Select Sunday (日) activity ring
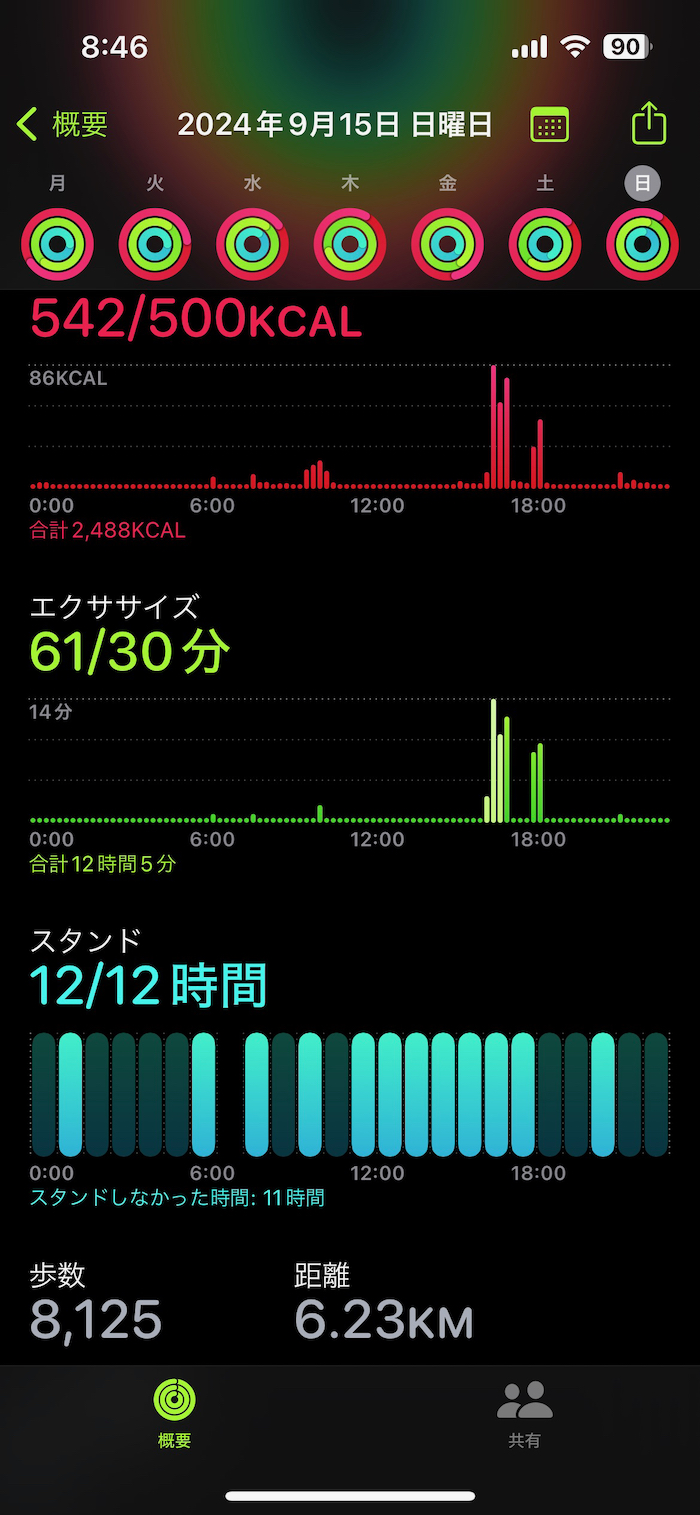 (642, 244)
